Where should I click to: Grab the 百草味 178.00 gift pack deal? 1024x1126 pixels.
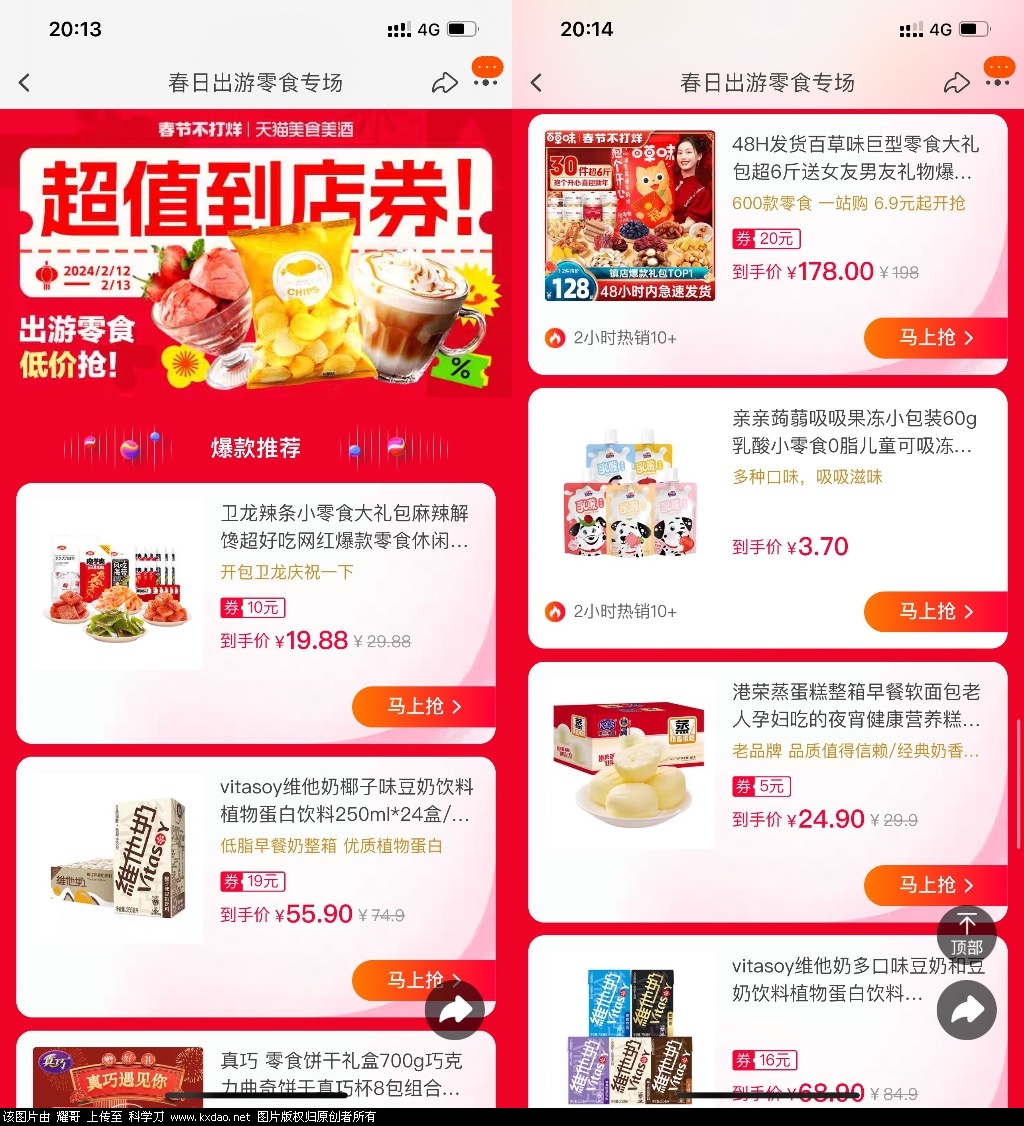[x=935, y=338]
